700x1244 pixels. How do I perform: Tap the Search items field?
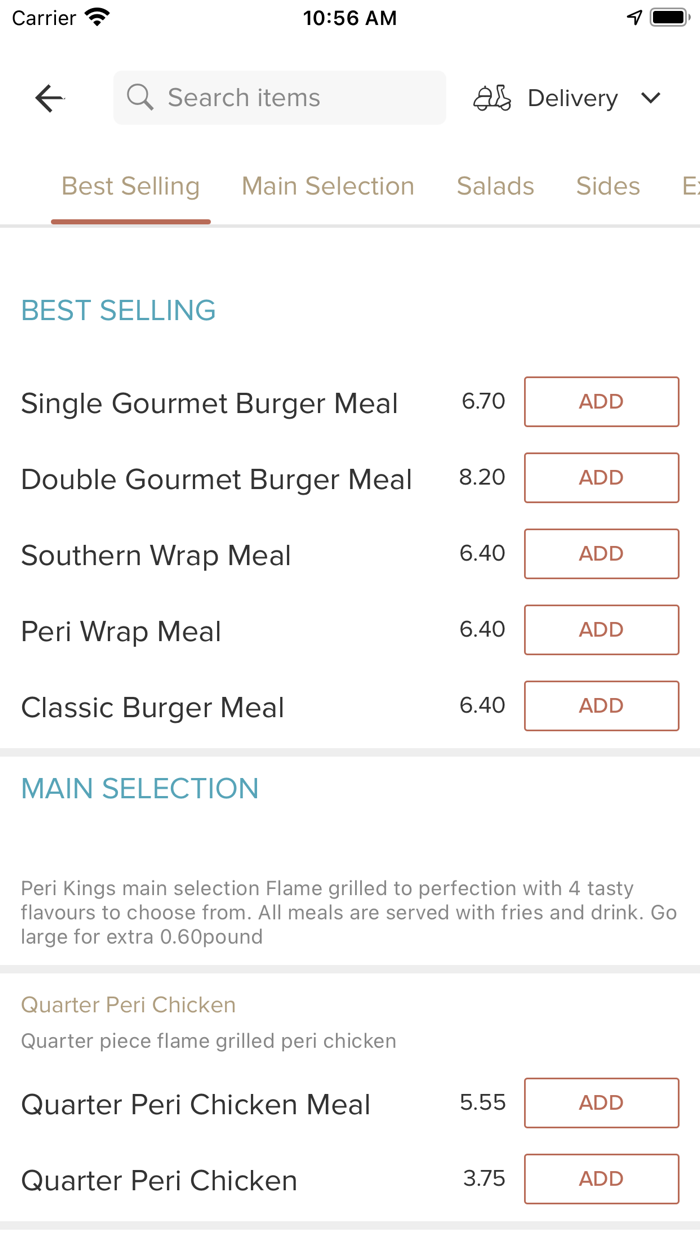(280, 98)
